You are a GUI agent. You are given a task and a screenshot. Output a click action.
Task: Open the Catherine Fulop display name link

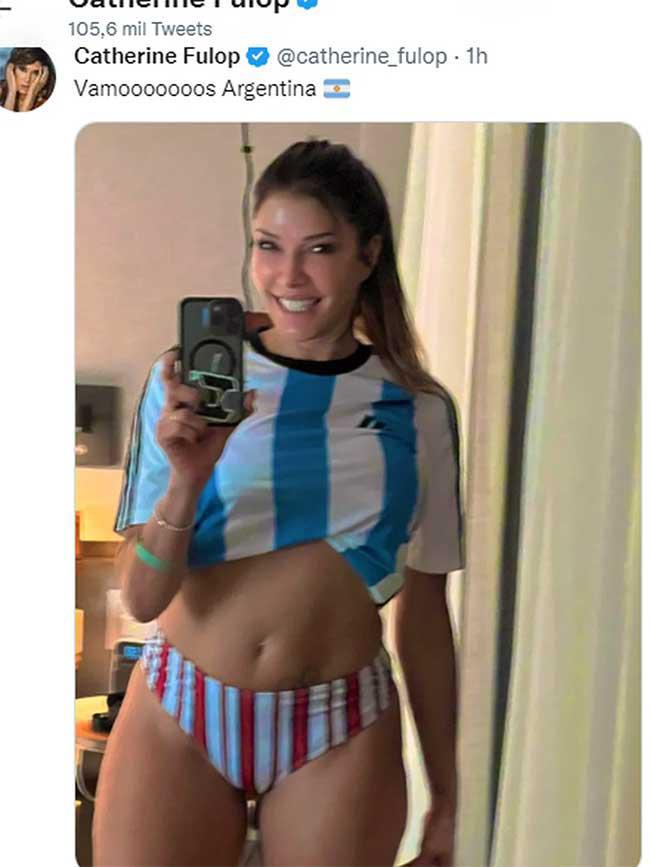(x=157, y=56)
